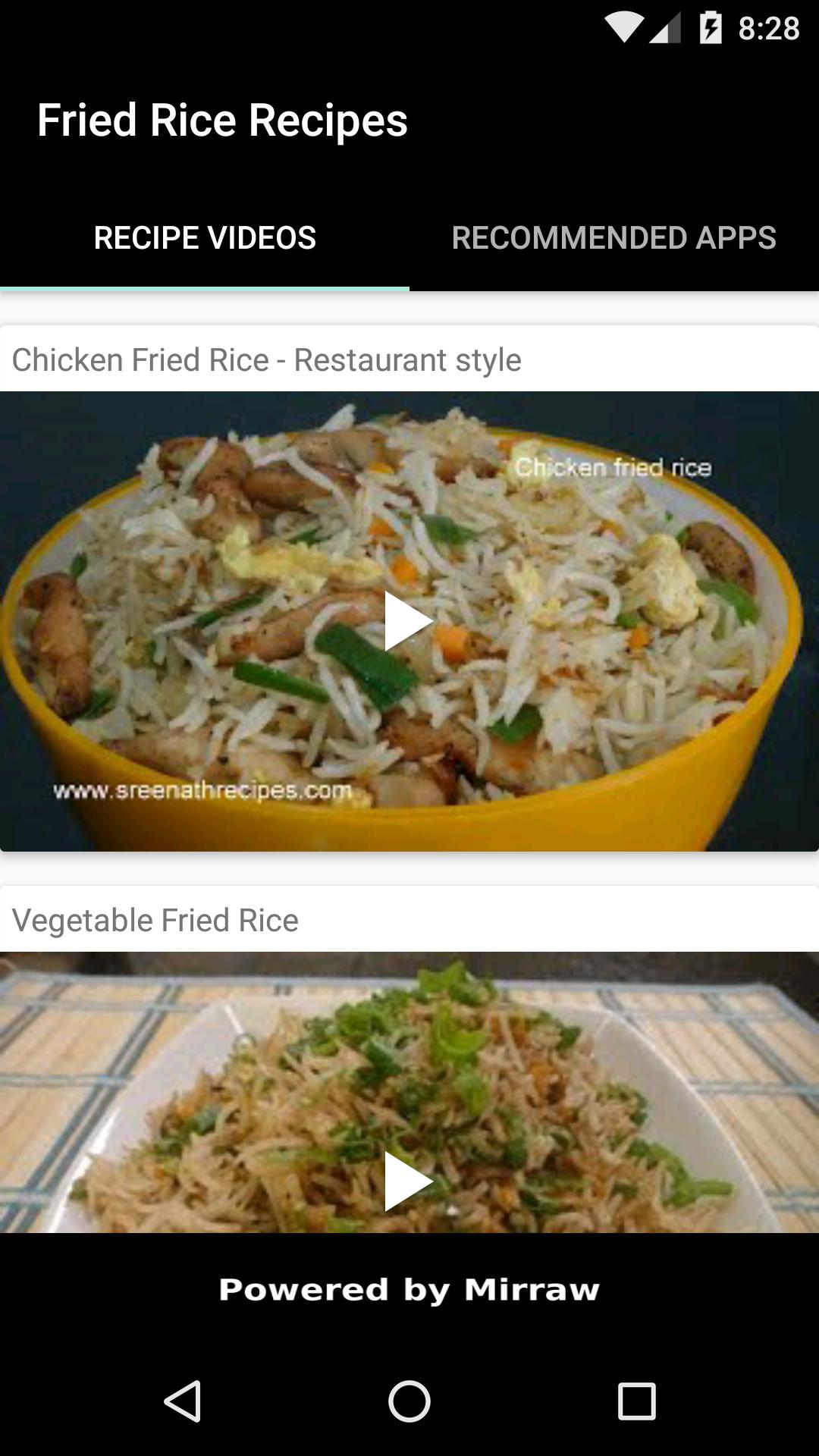Tap the Home circle button
Screen dimensions: 819x1456
pyautogui.click(x=409, y=1399)
